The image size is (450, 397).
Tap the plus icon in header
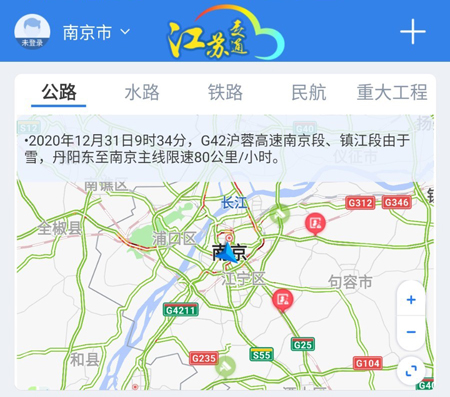coord(413,32)
